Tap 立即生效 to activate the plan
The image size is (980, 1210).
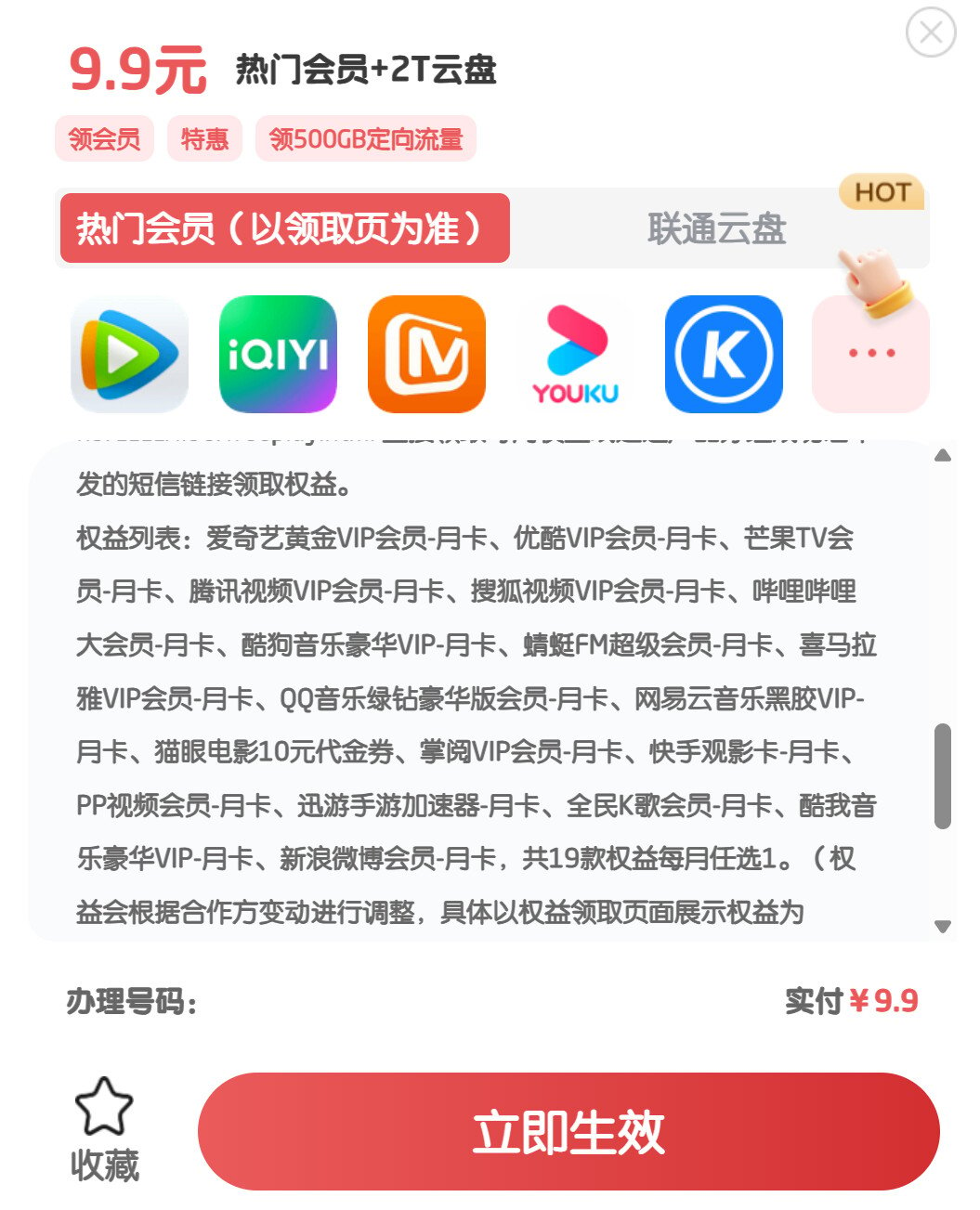[x=568, y=1132]
